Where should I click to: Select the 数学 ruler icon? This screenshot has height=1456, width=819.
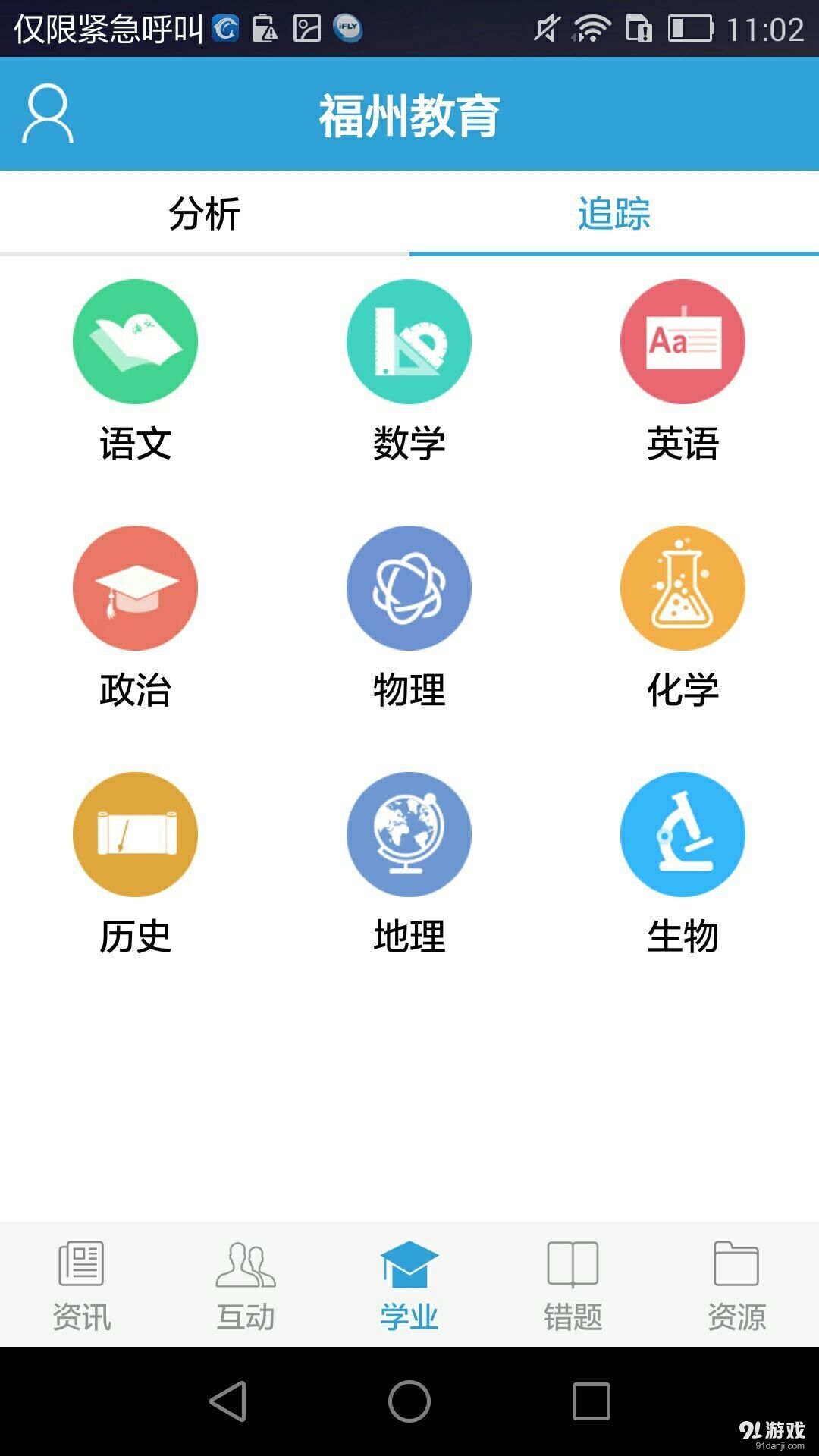click(409, 341)
